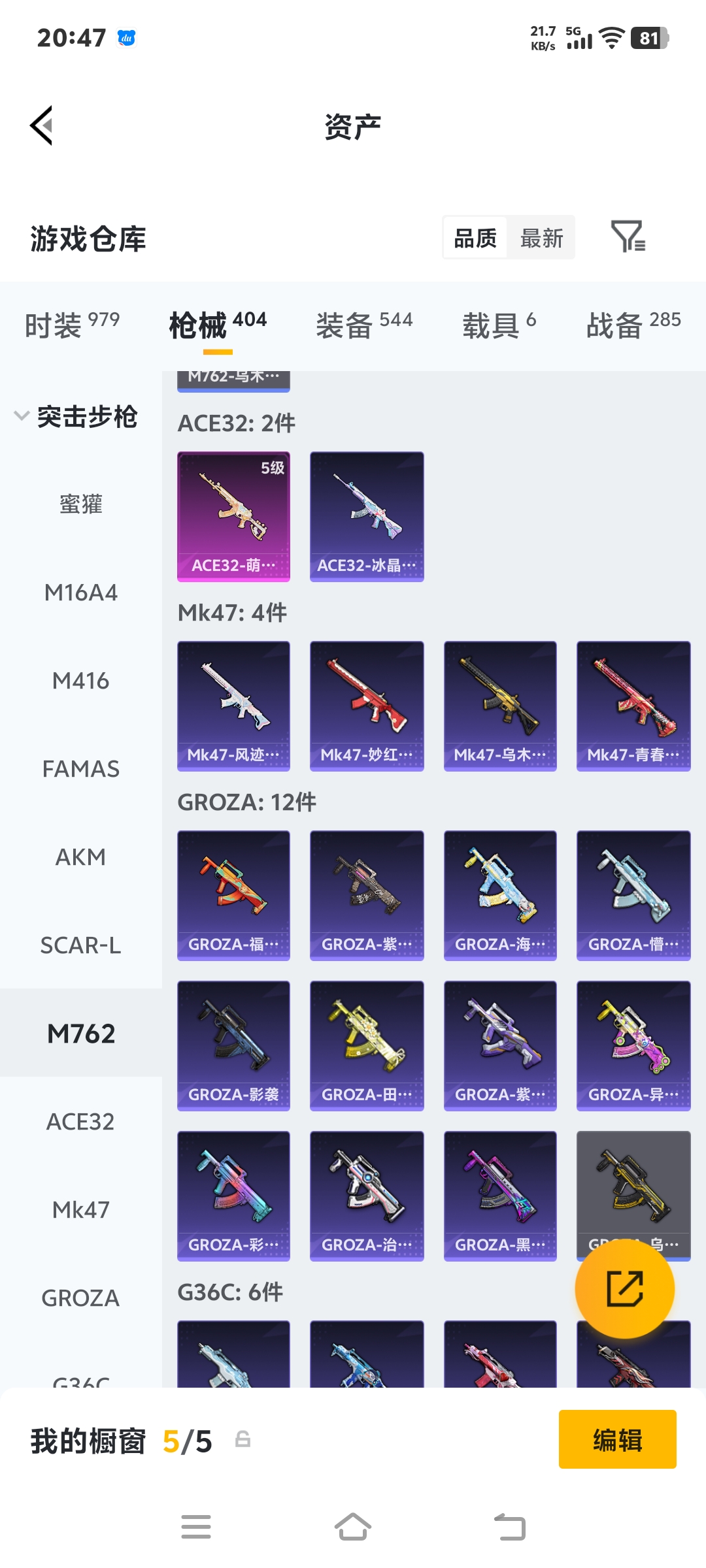Open the level 5 ACE32-萌 skin
Viewport: 706px width, 1568px height.
[233, 516]
